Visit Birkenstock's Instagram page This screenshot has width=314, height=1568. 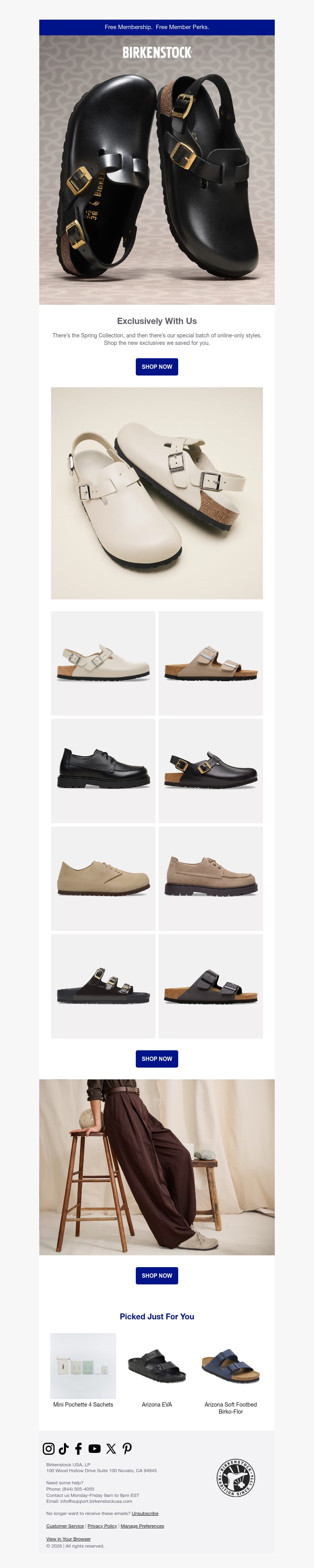[49, 1448]
